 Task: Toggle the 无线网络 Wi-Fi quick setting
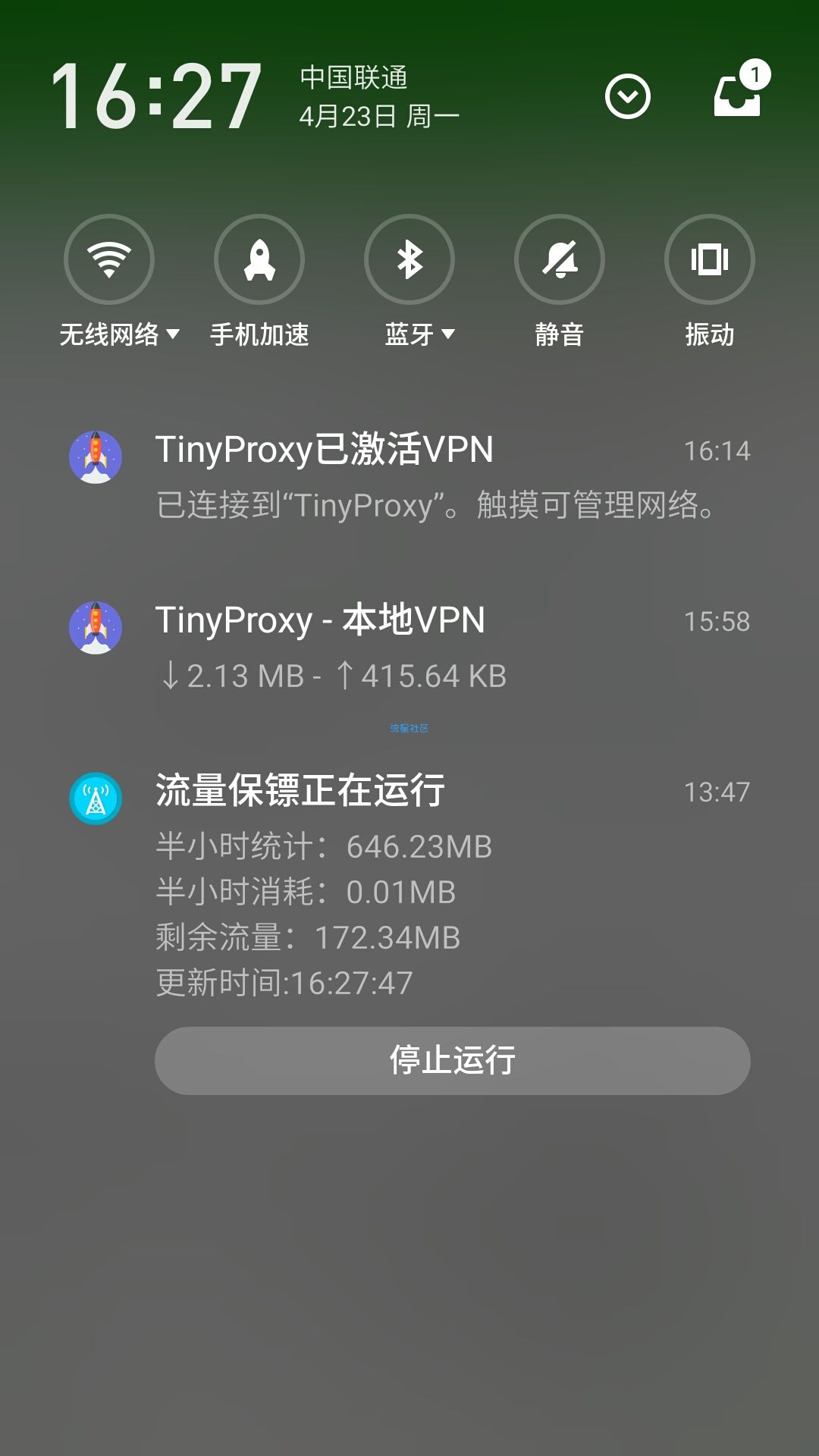click(109, 259)
